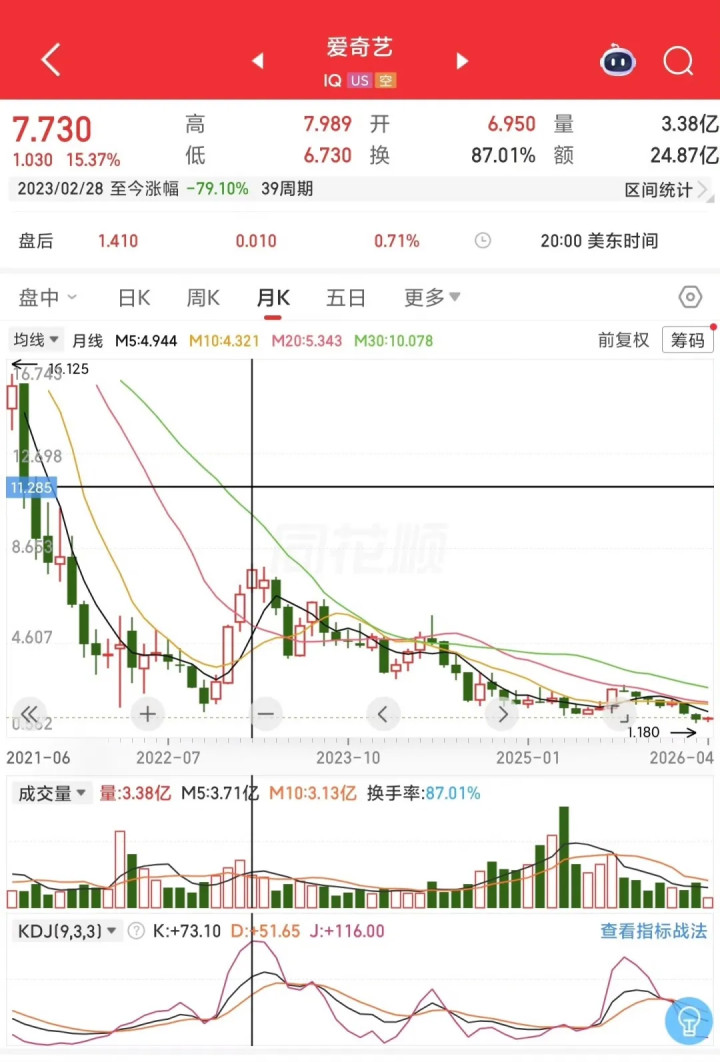This screenshot has height=1062, width=720.
Task: Open 查看指标战法 link
Action: click(653, 931)
